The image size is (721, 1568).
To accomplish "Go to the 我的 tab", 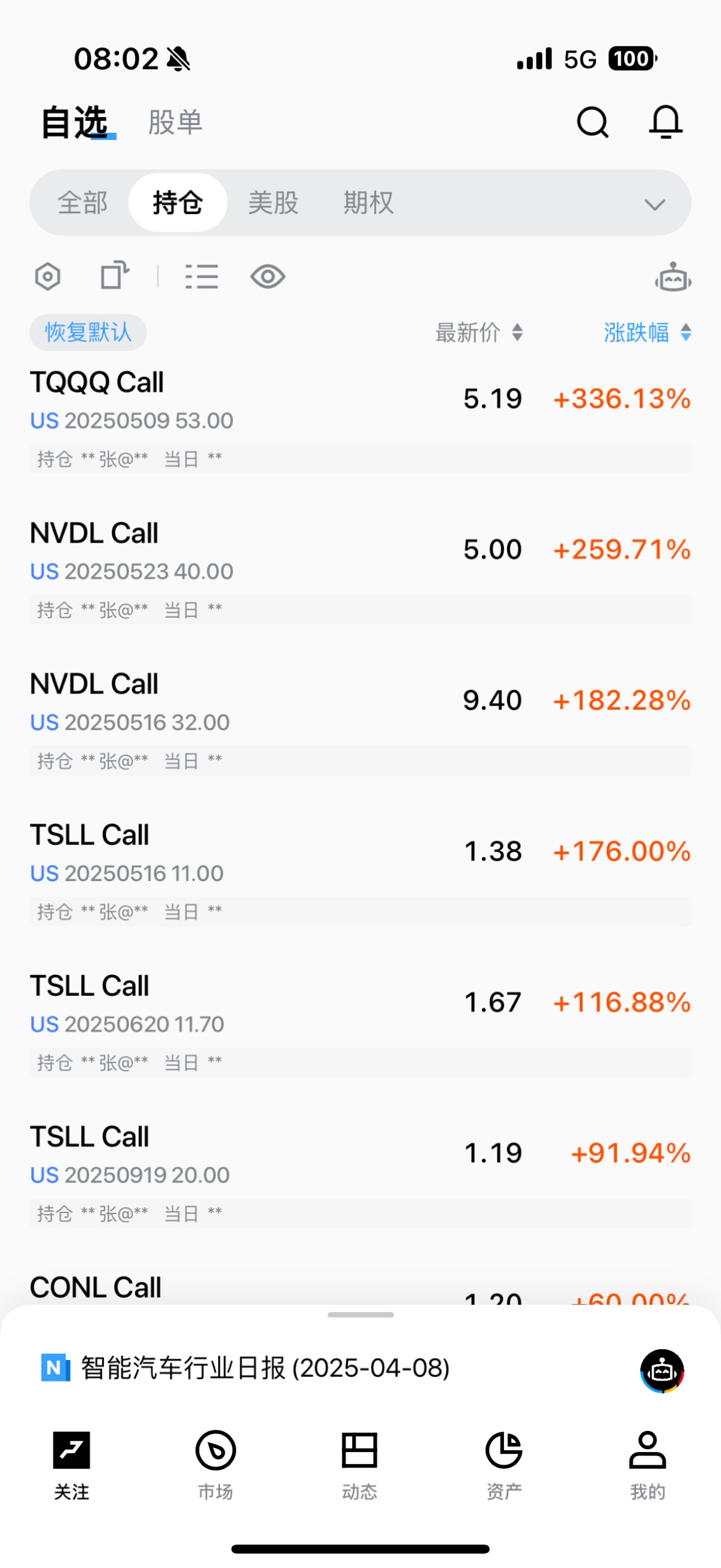I will pyautogui.click(x=647, y=1465).
